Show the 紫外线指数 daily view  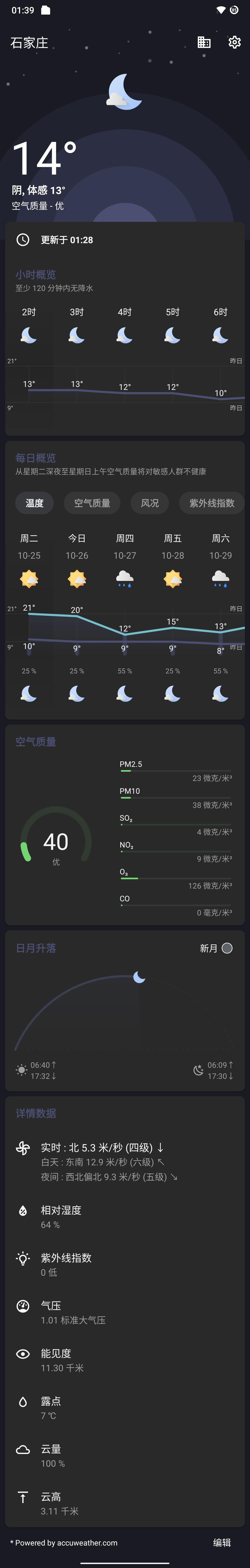pyautogui.click(x=211, y=503)
